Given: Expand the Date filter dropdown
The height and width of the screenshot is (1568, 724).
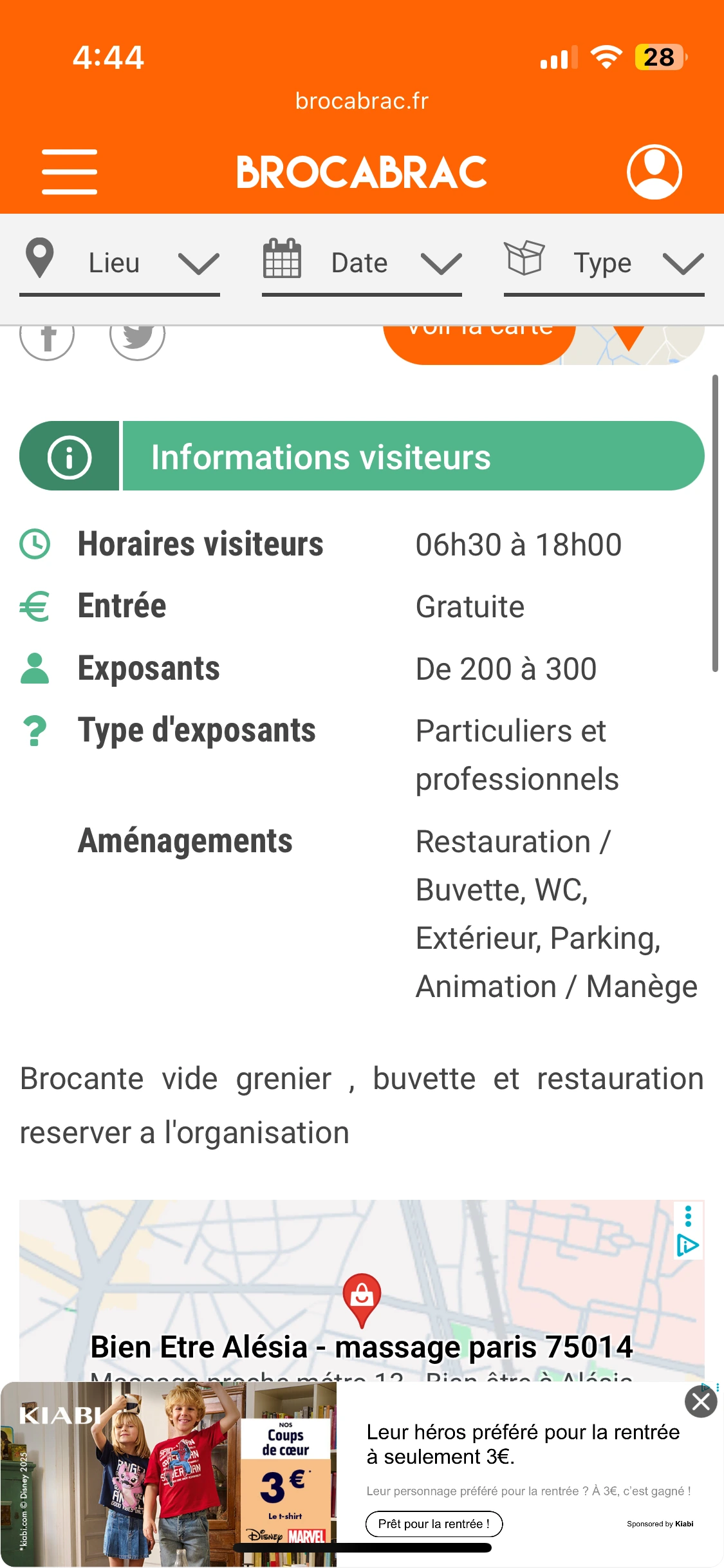Looking at the screenshot, I should pyautogui.click(x=362, y=264).
